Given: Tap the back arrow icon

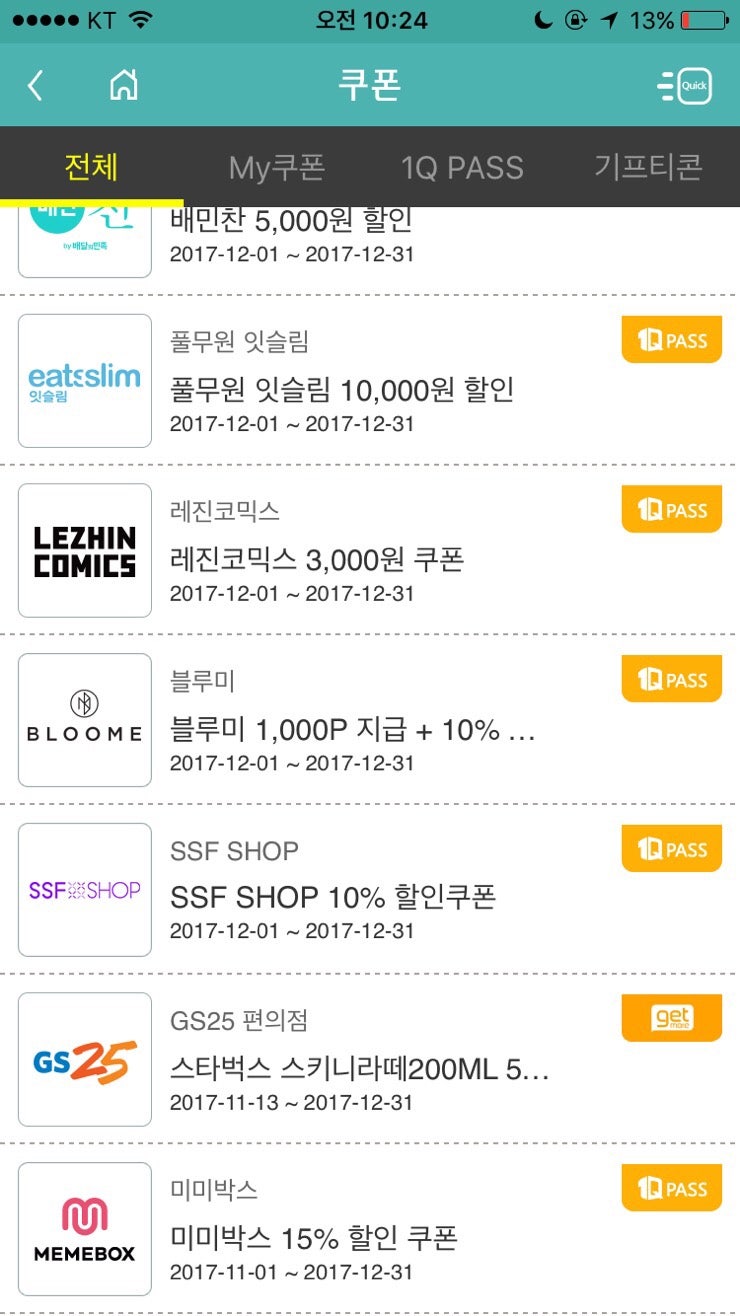Looking at the screenshot, I should [x=36, y=86].
